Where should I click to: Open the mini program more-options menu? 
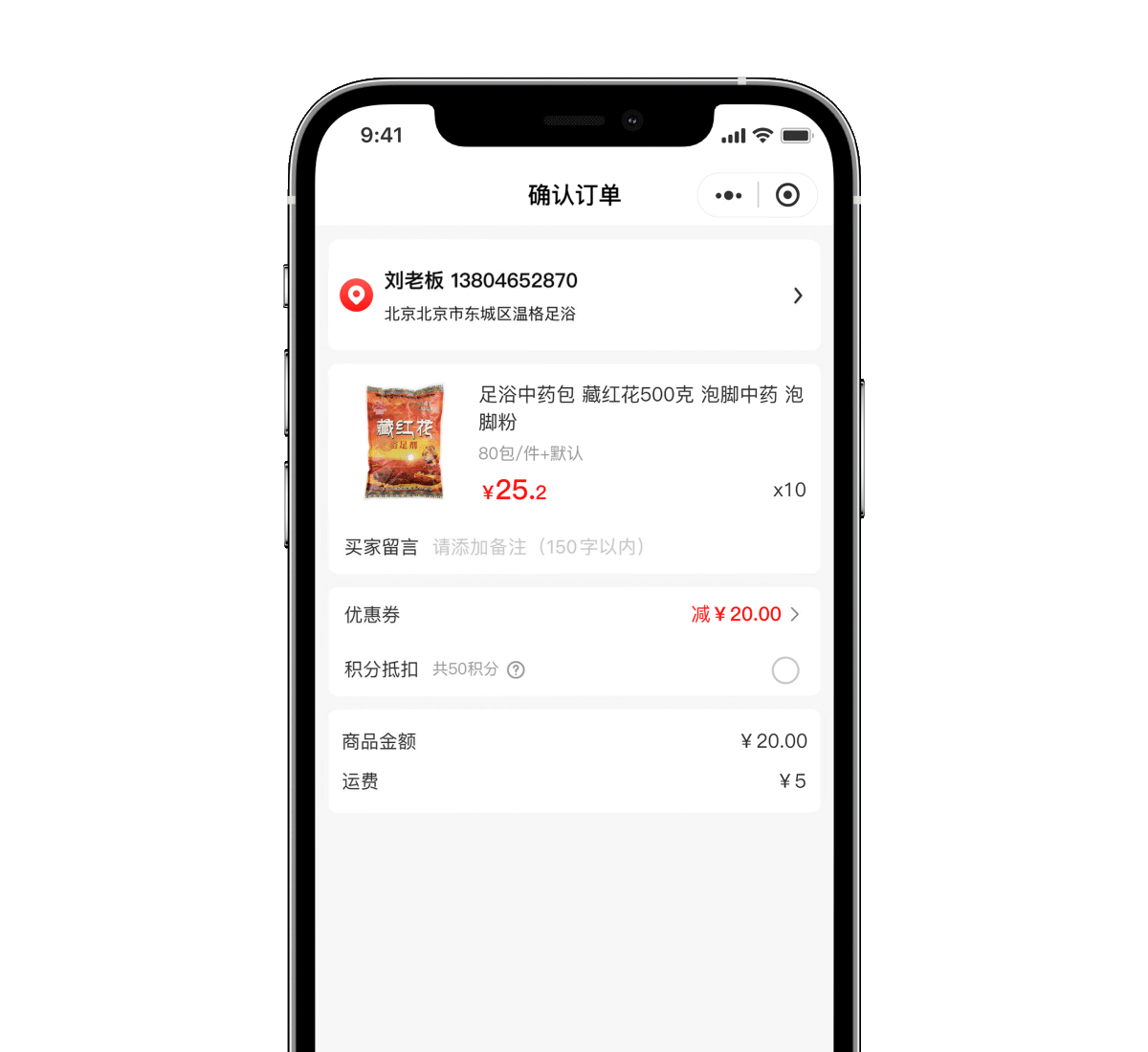coord(728,195)
